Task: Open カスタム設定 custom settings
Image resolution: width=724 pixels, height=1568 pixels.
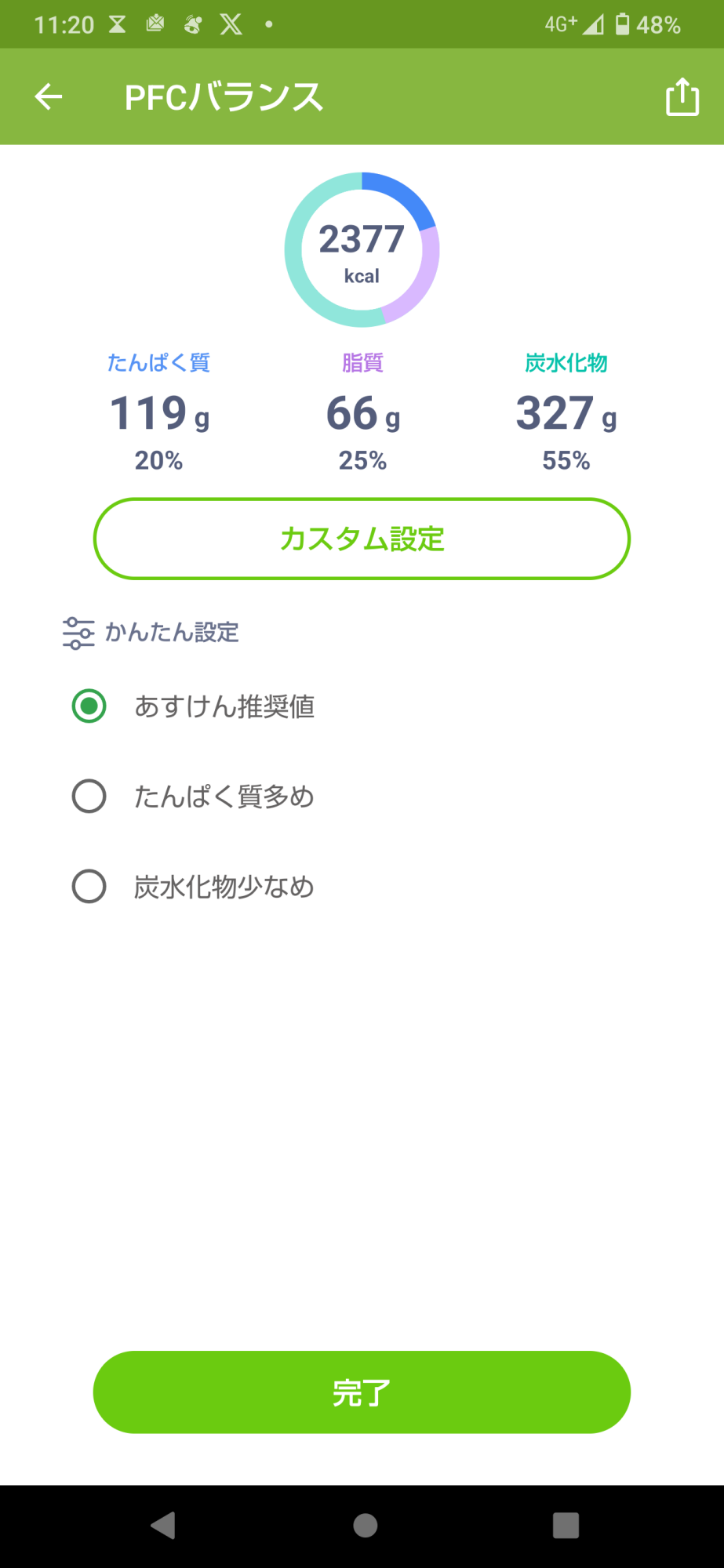Action: point(362,539)
